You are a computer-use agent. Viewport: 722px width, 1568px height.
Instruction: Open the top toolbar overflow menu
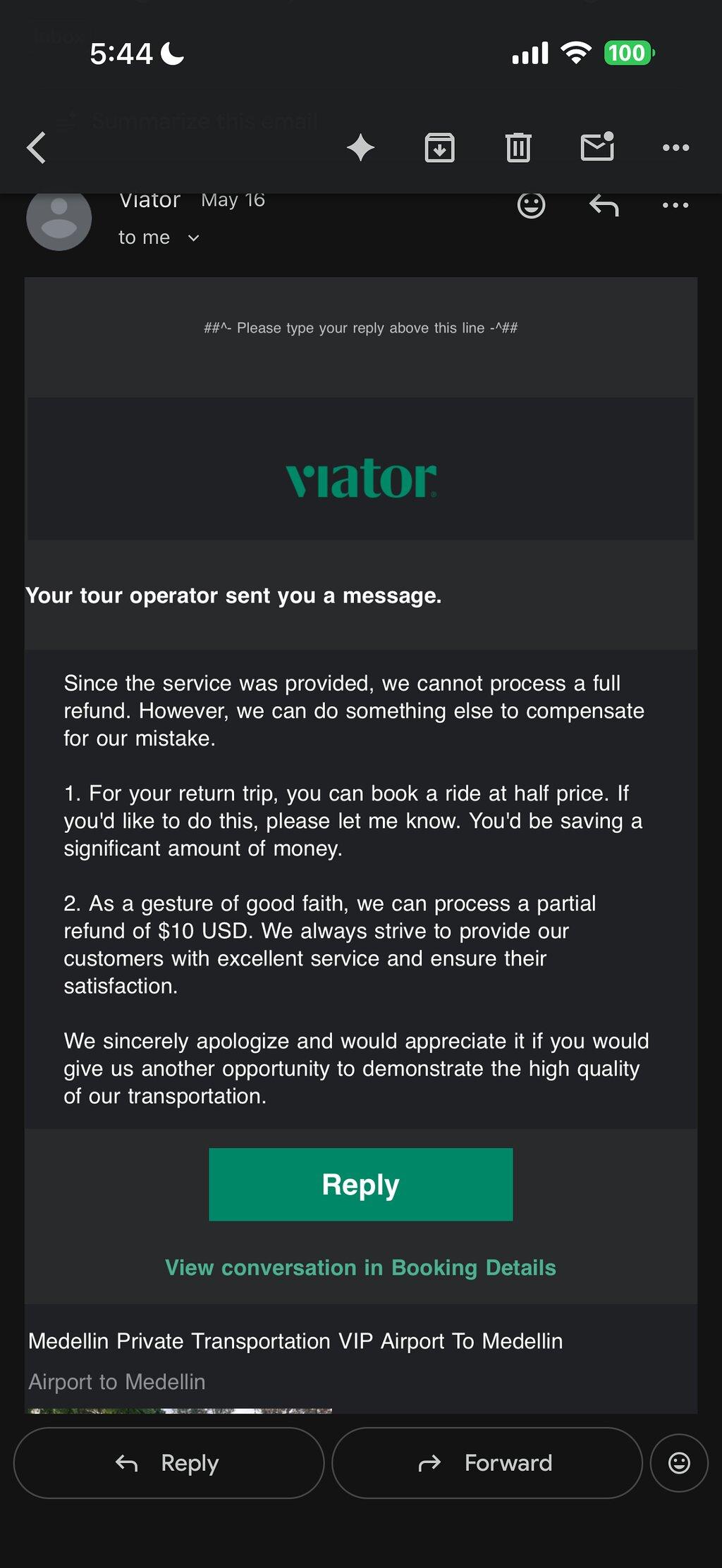pyautogui.click(x=675, y=148)
